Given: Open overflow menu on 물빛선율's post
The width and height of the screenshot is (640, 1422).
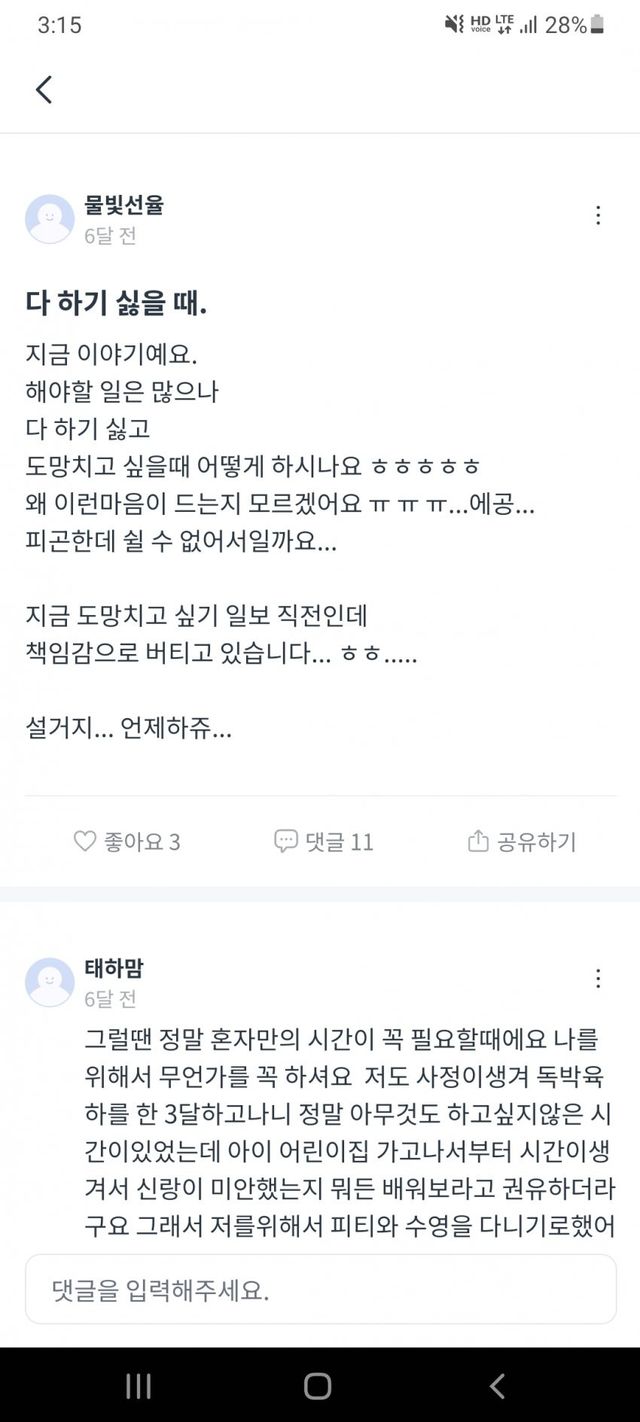Looking at the screenshot, I should (597, 215).
